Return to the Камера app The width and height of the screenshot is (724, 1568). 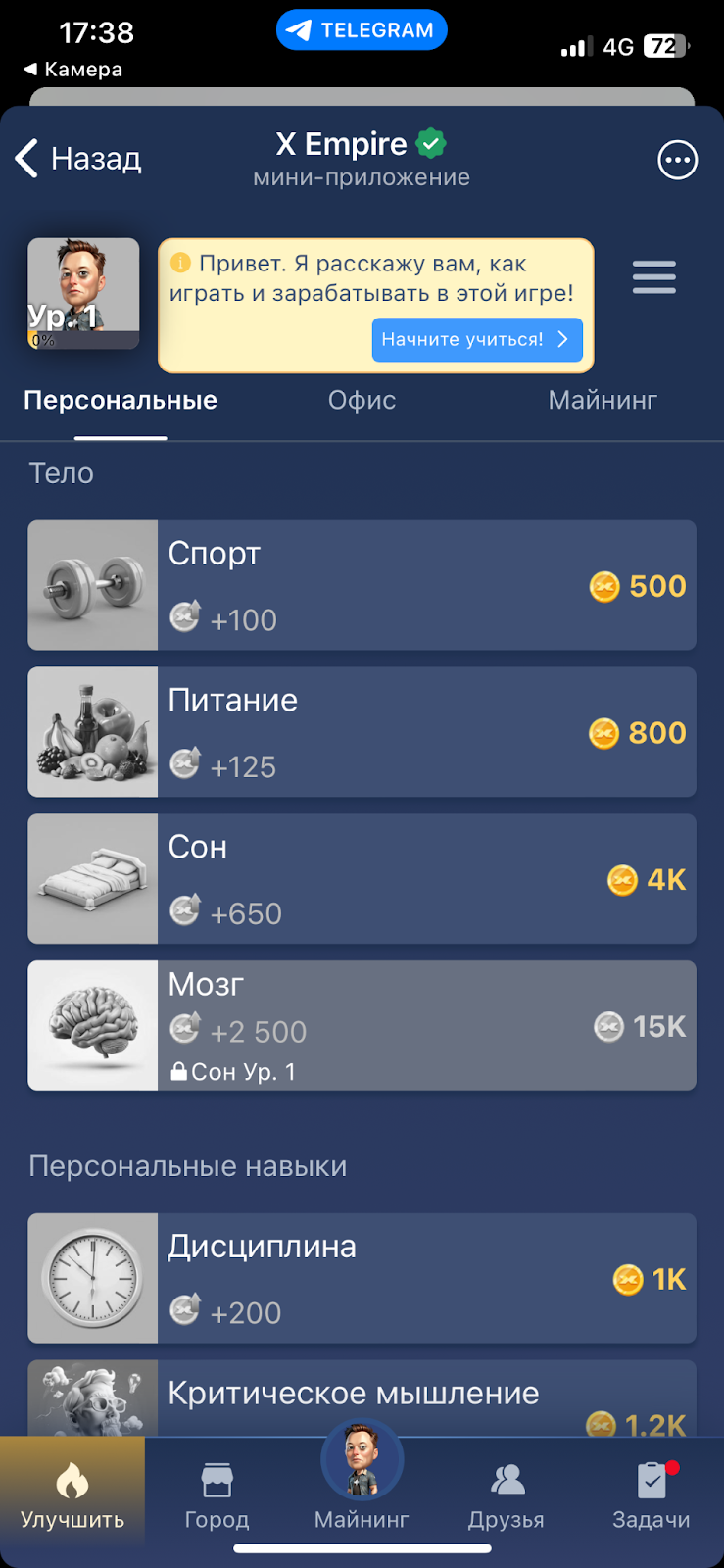[x=73, y=70]
